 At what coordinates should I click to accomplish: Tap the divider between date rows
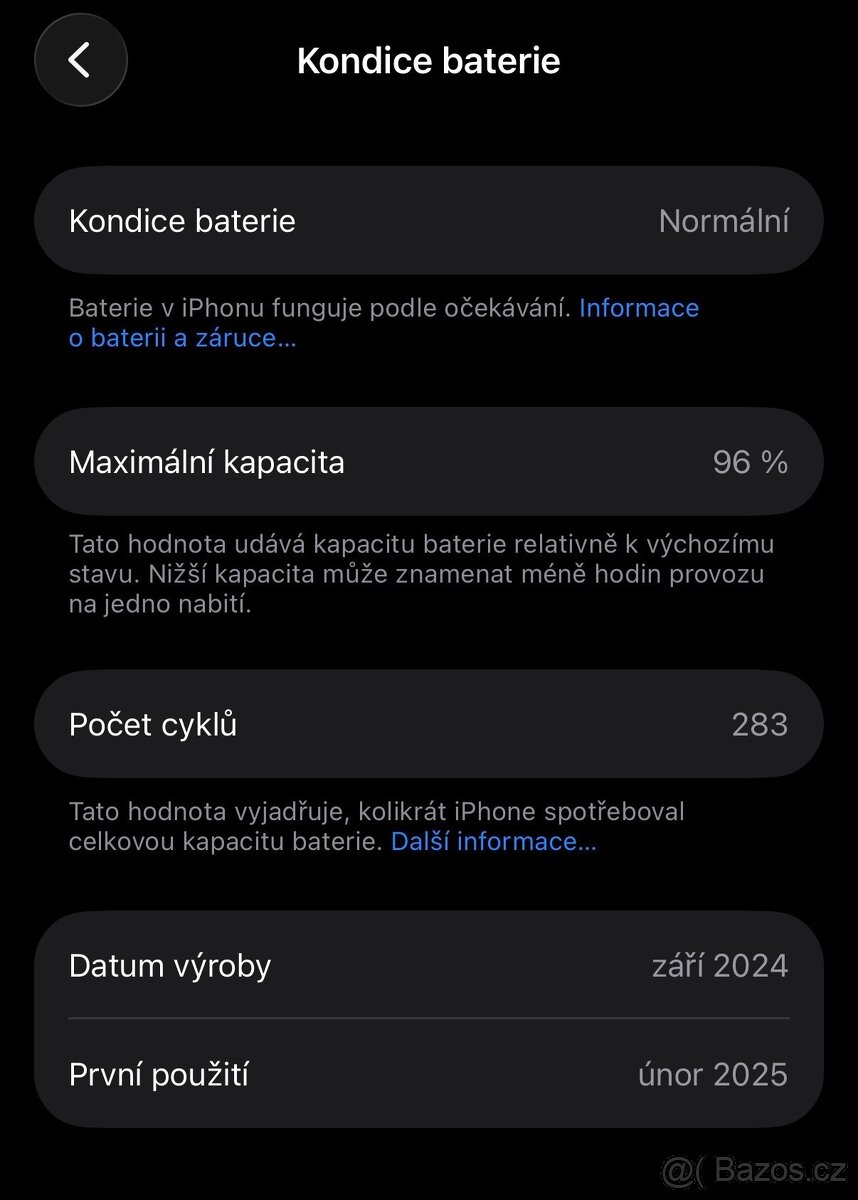429,1019
